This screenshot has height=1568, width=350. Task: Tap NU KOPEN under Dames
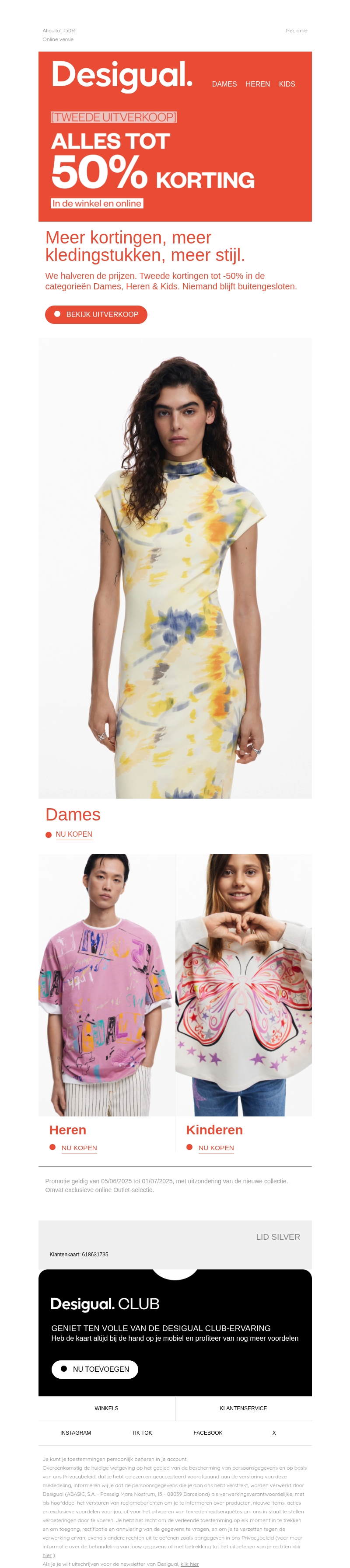[73, 834]
